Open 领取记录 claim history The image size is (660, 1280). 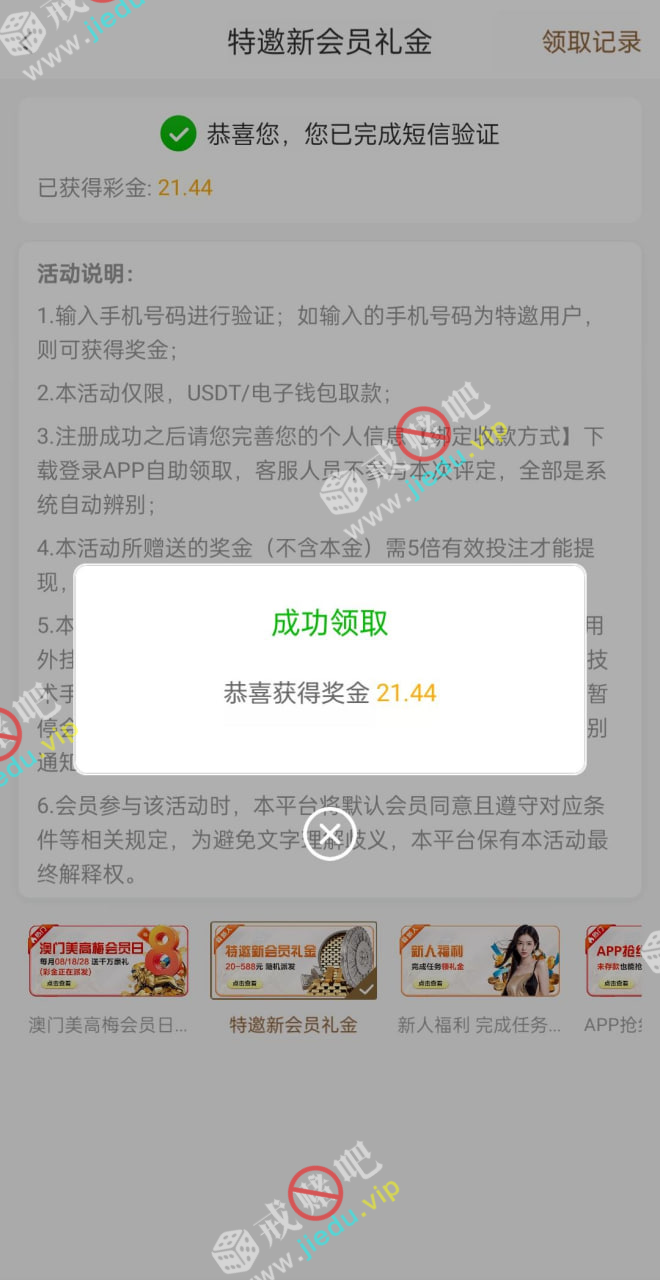[591, 42]
